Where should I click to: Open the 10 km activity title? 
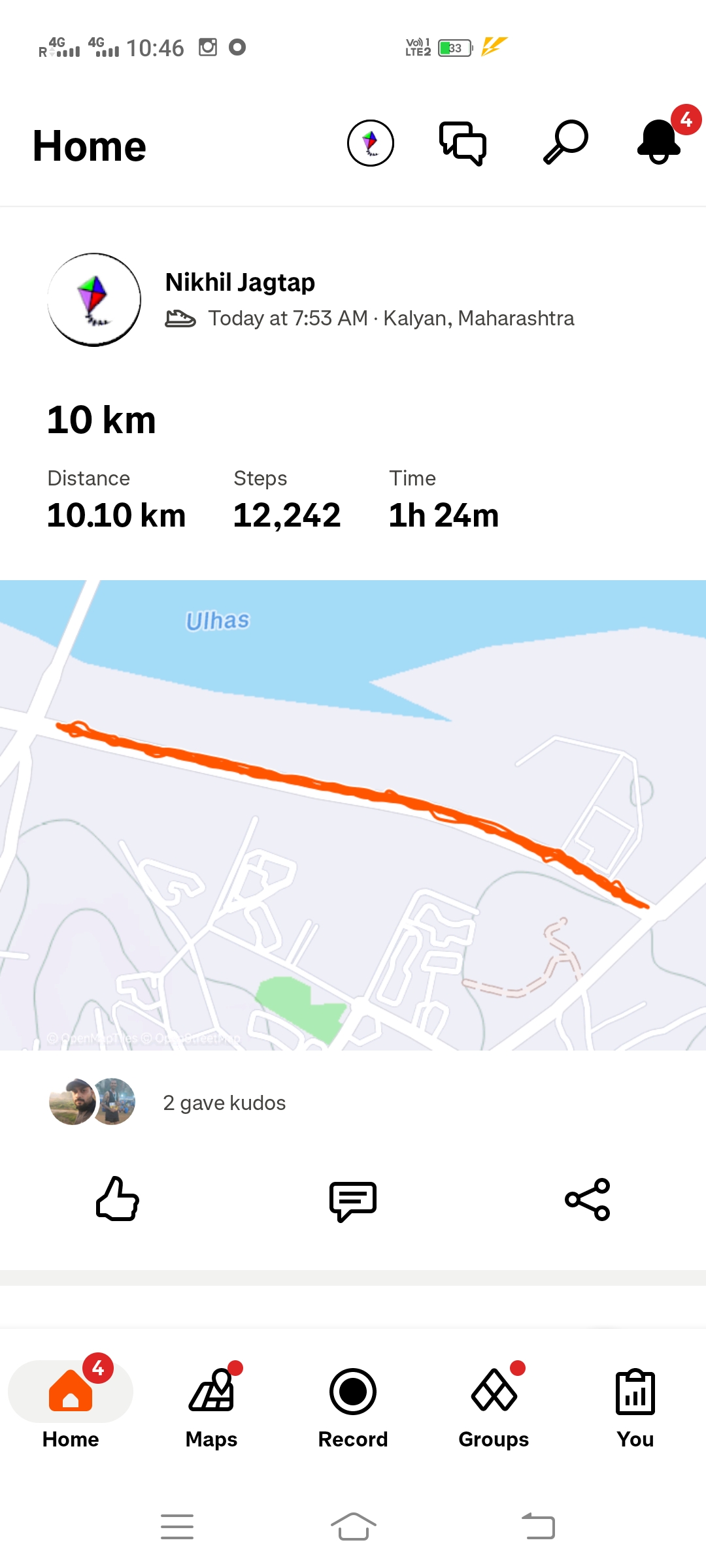coord(101,420)
